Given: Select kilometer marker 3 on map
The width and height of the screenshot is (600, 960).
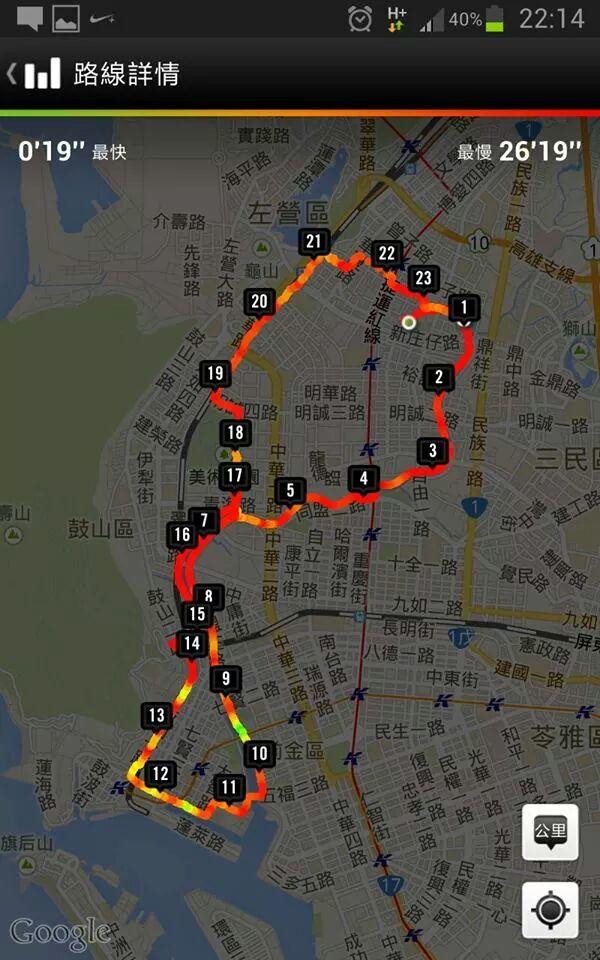Looking at the screenshot, I should 432,451.
